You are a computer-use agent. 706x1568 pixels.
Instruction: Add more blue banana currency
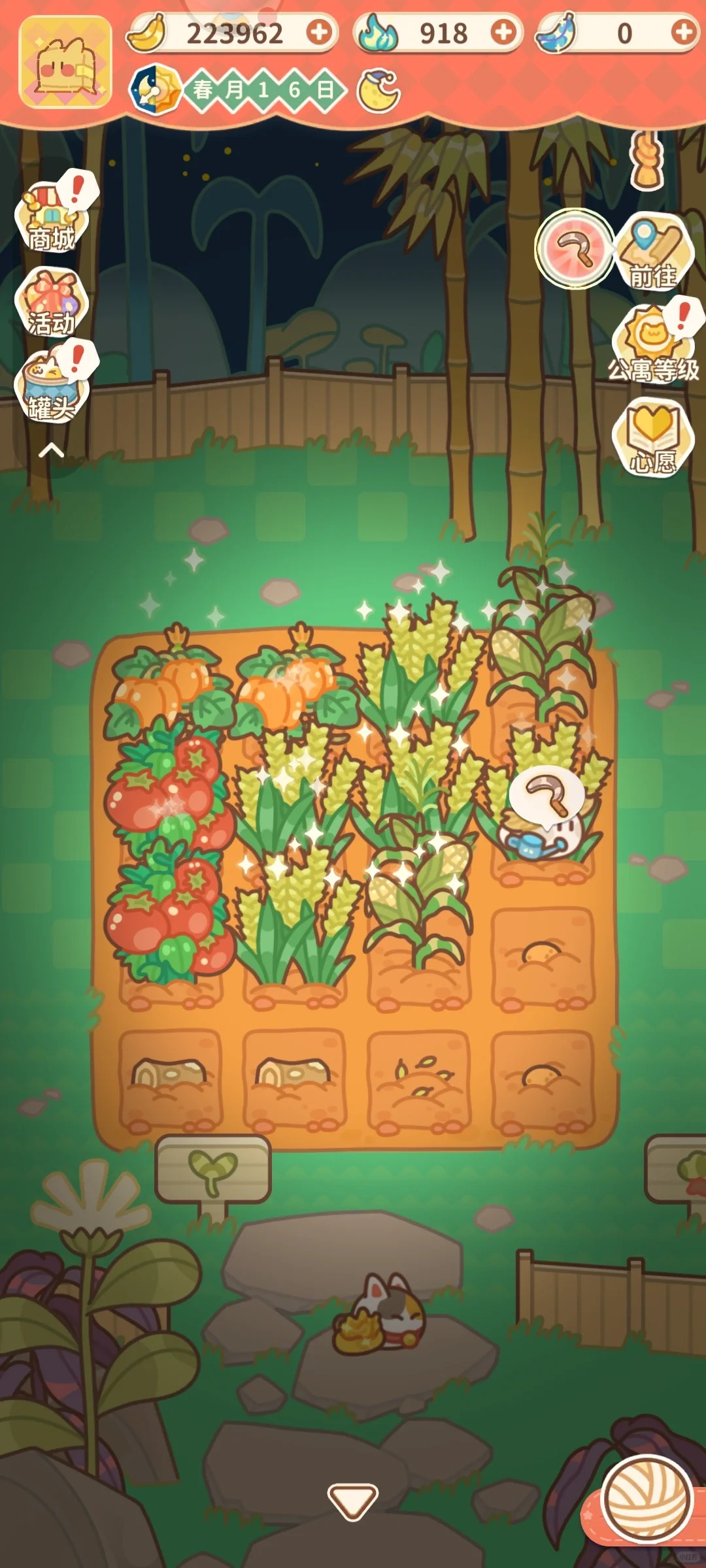(x=684, y=31)
